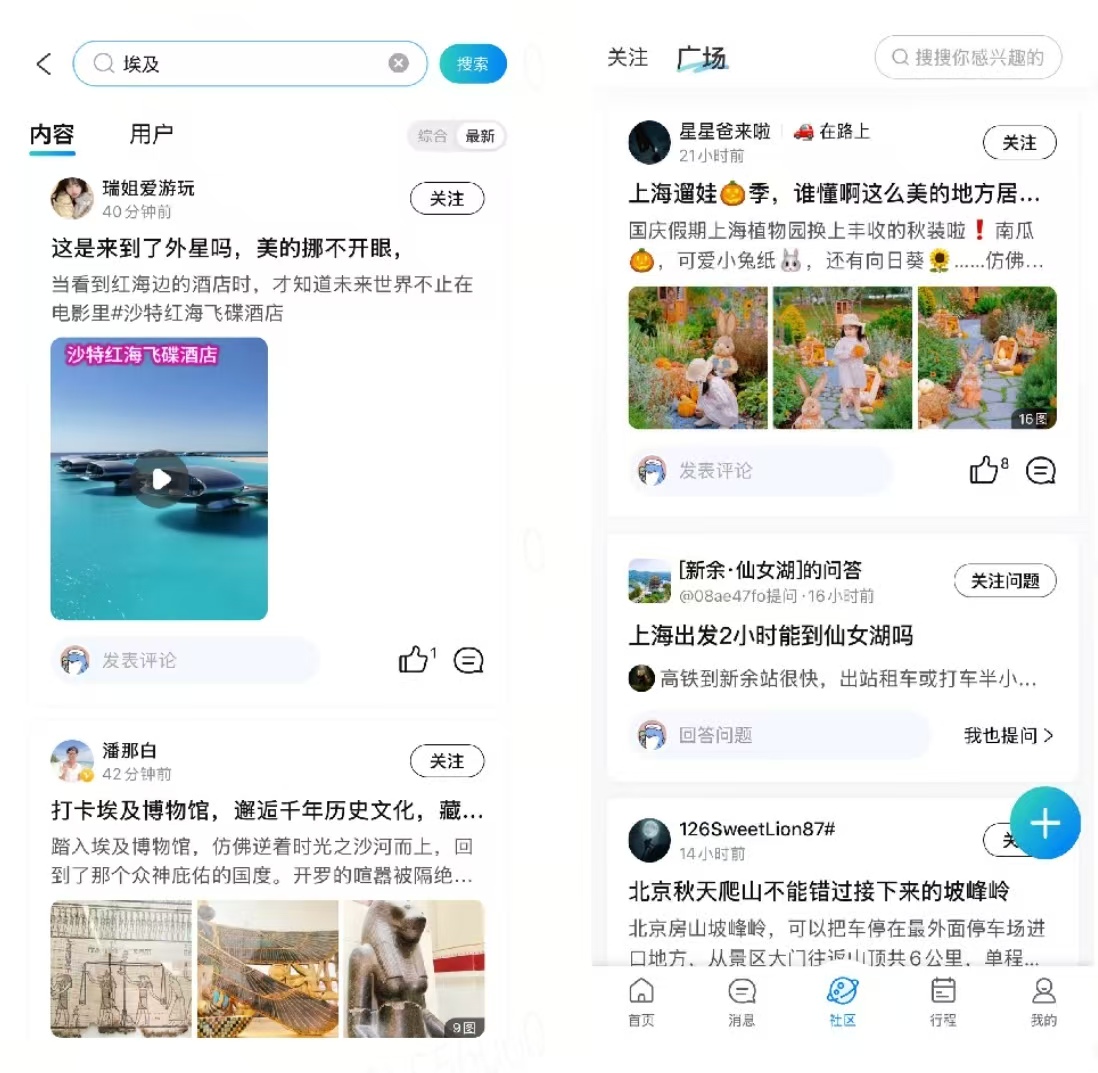Screen dimensions: 1098x1073
Task: Open comments on 星星爸来啦's post
Action: click(1041, 471)
